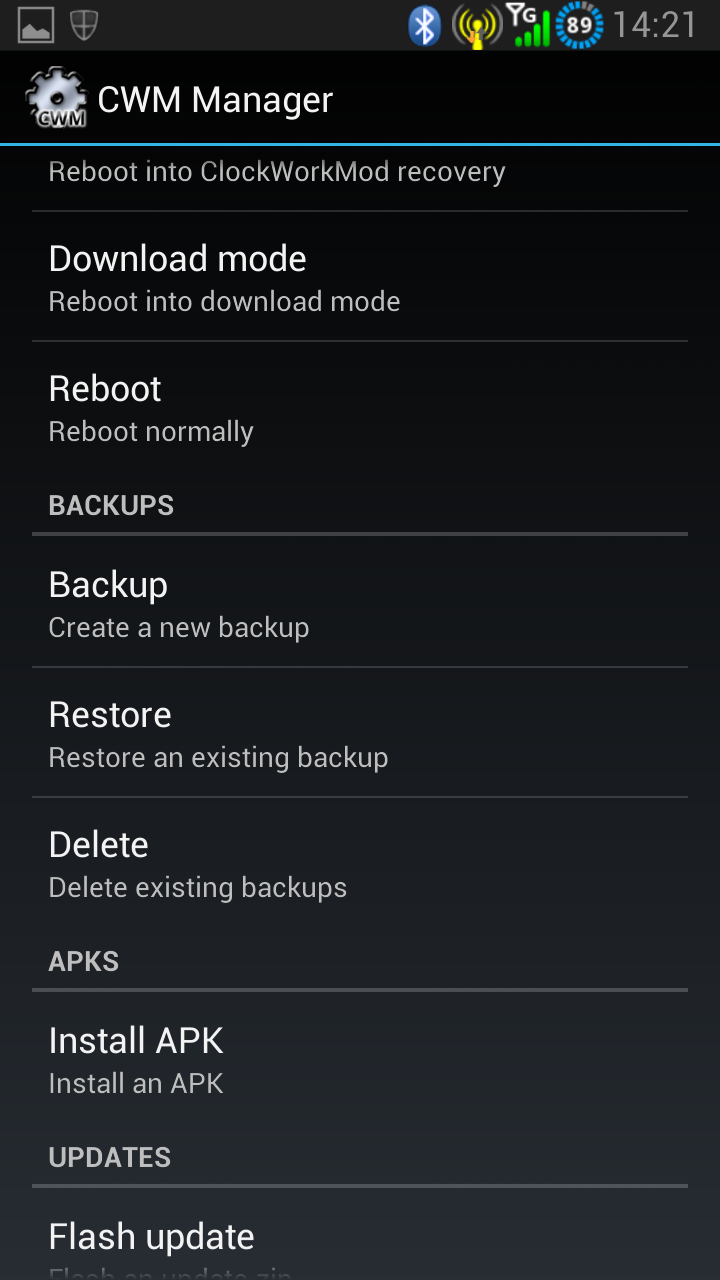Open Install APK row
This screenshot has width=720, height=1280.
tap(360, 1058)
